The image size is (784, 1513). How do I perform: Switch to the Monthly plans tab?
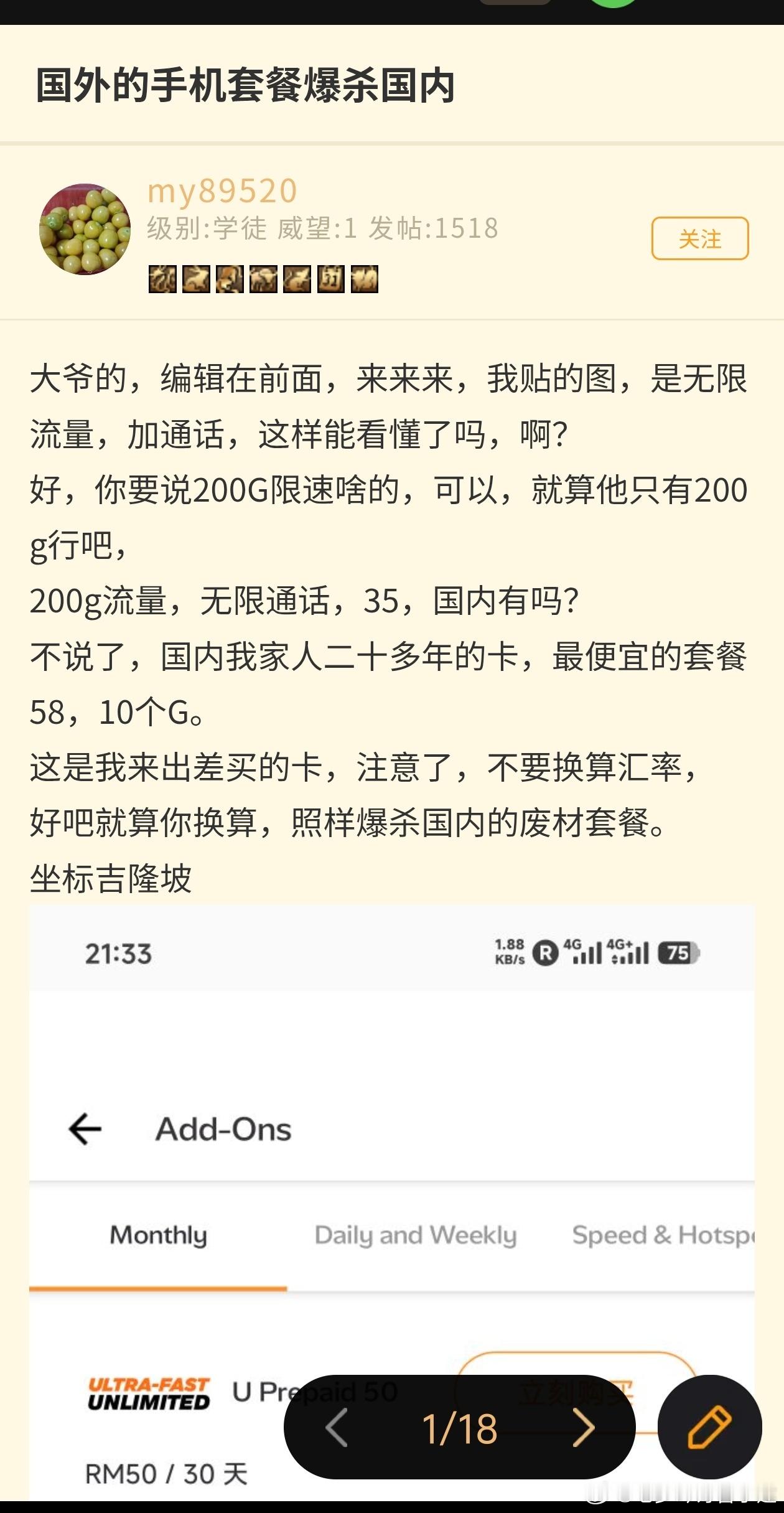coord(160,1235)
